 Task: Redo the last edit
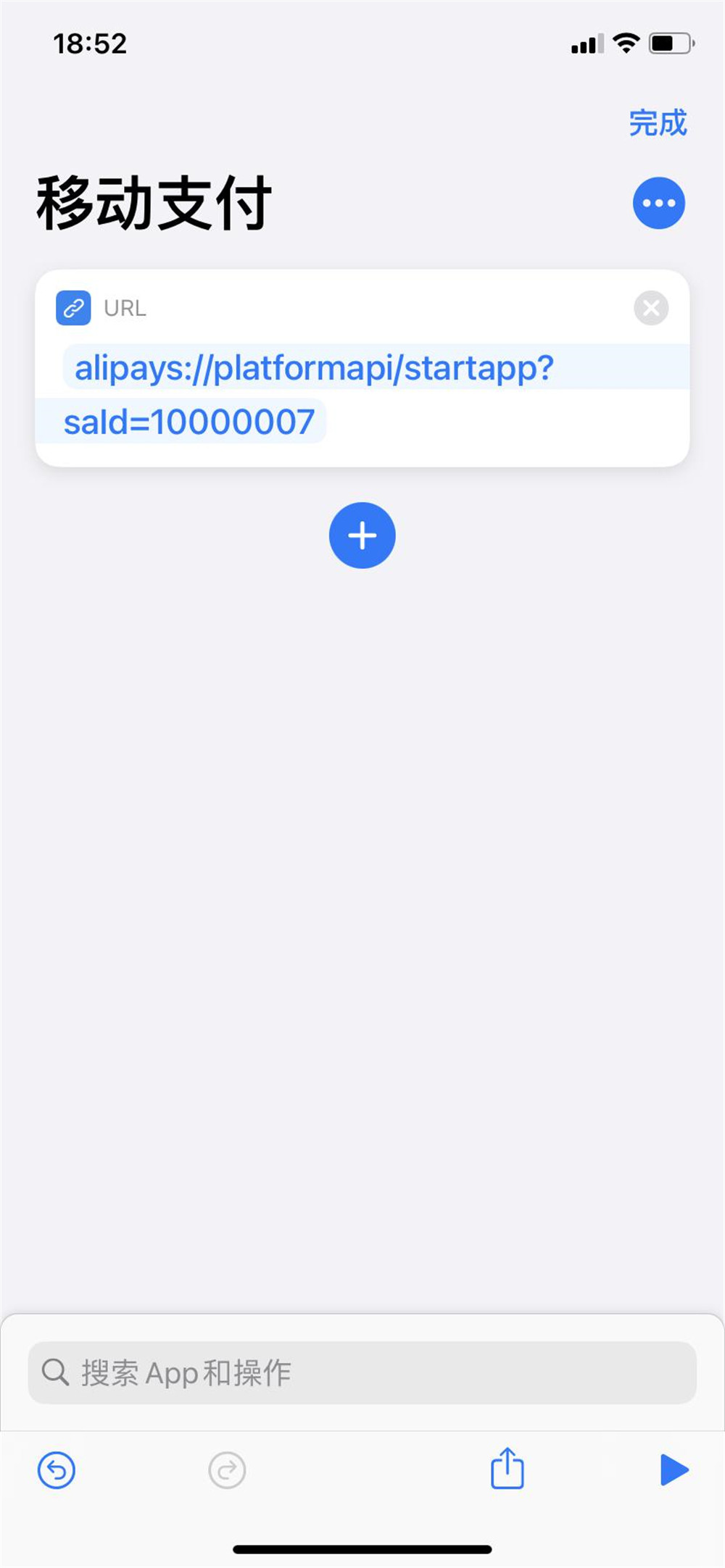(x=227, y=1470)
